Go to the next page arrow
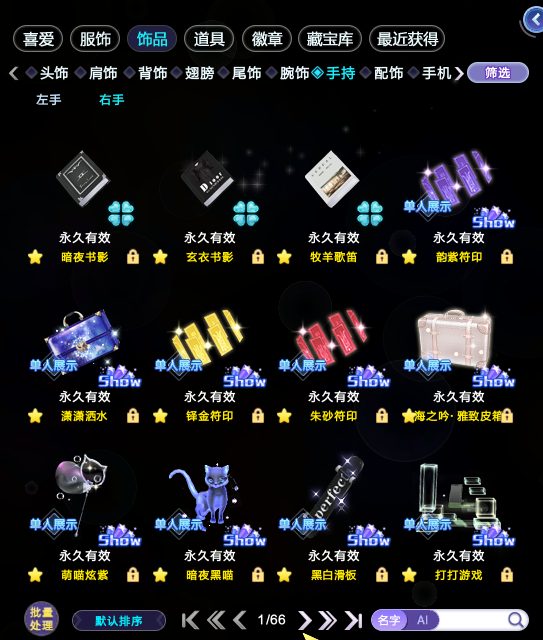Viewport: 543px width, 640px height. point(304,621)
